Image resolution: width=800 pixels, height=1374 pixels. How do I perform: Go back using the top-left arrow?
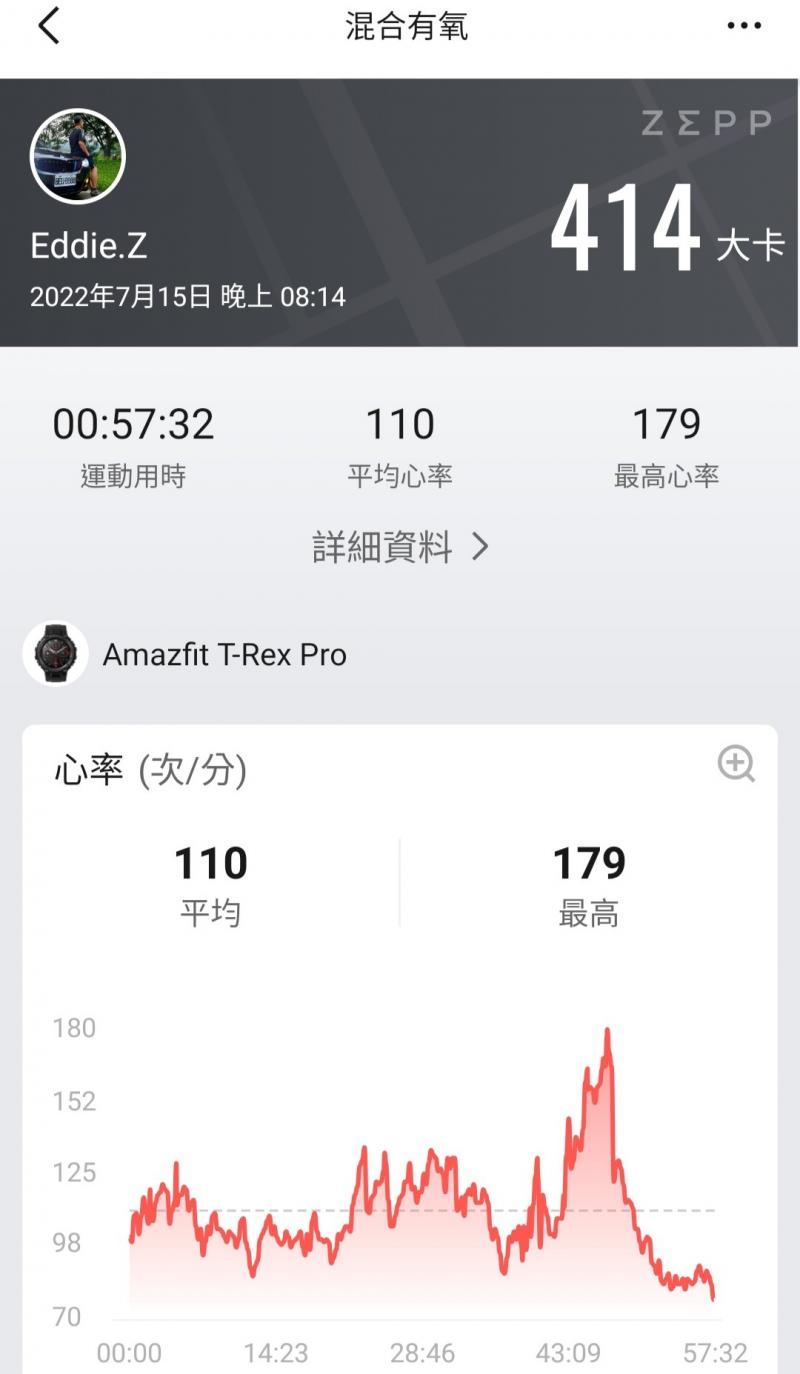coord(49,27)
